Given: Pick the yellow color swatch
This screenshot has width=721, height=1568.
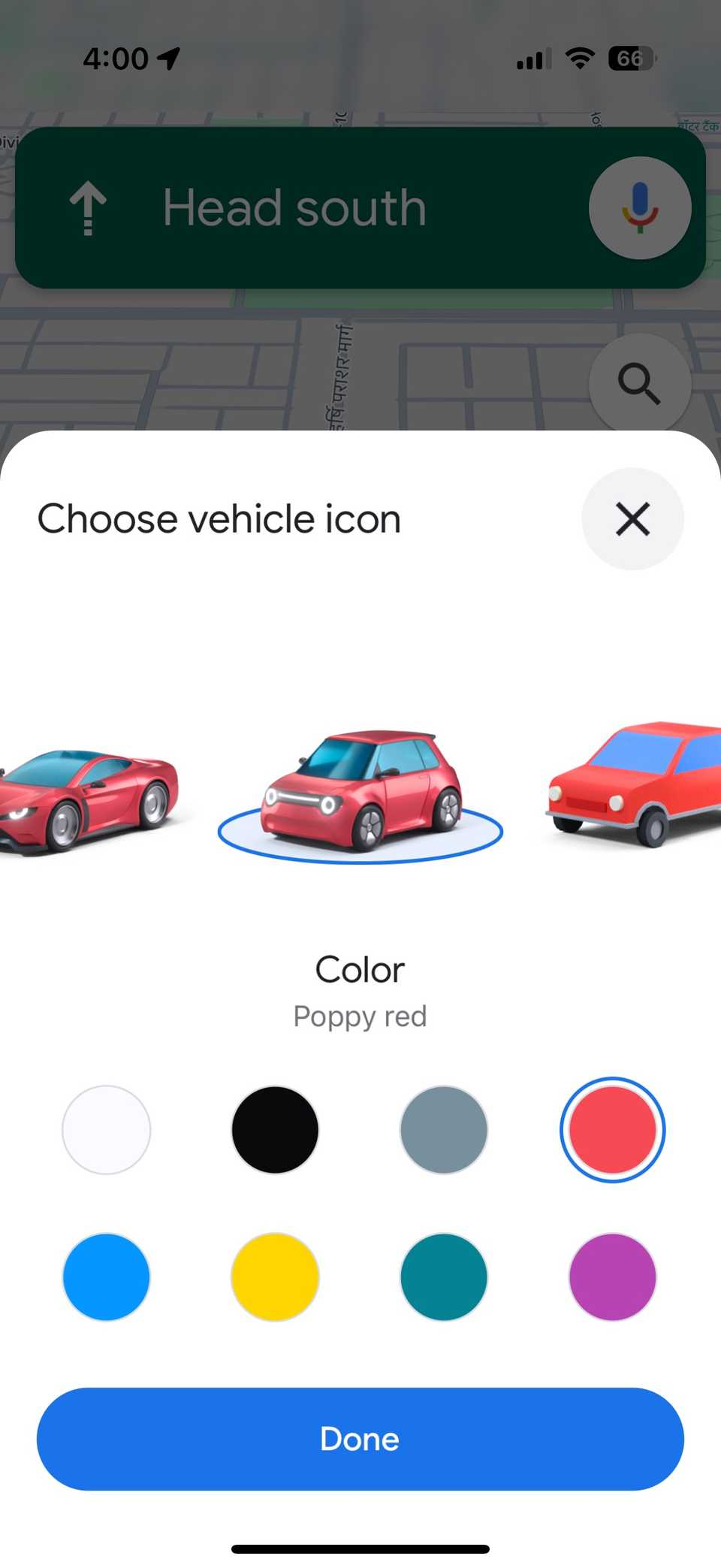Looking at the screenshot, I should (275, 1276).
